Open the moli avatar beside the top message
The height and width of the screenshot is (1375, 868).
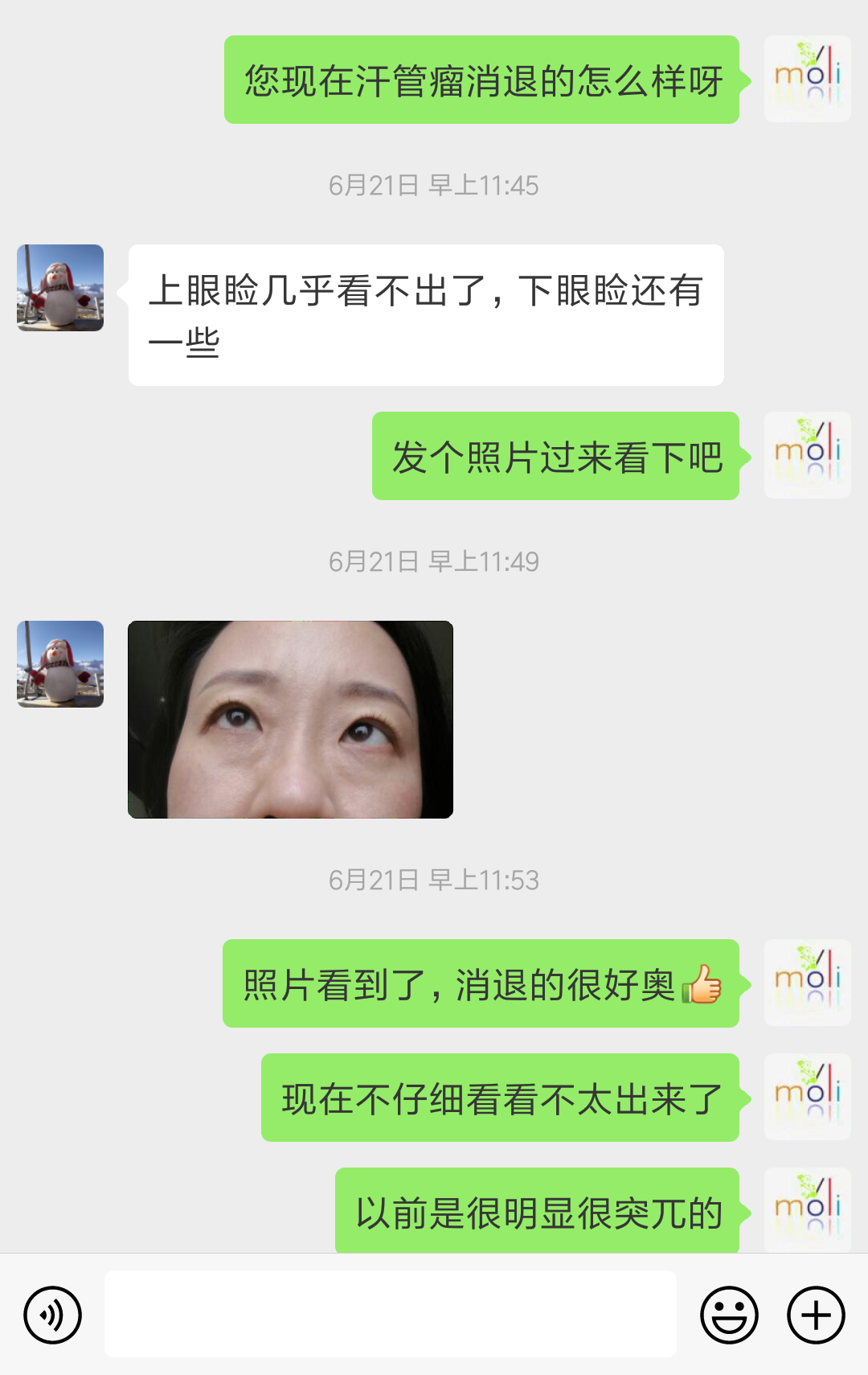(x=807, y=78)
